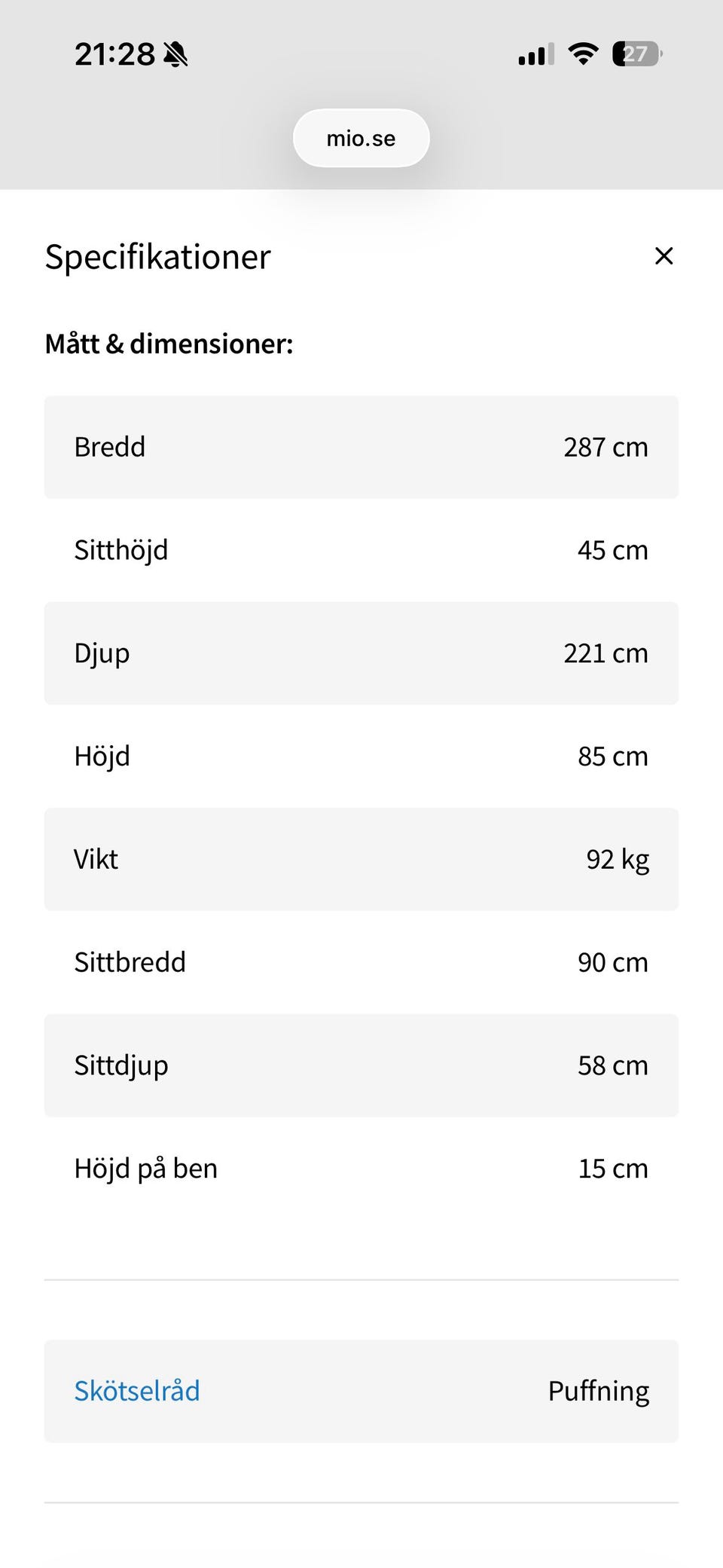Open the Skötselråd link
Image resolution: width=723 pixels, height=1568 pixels.
137,1391
